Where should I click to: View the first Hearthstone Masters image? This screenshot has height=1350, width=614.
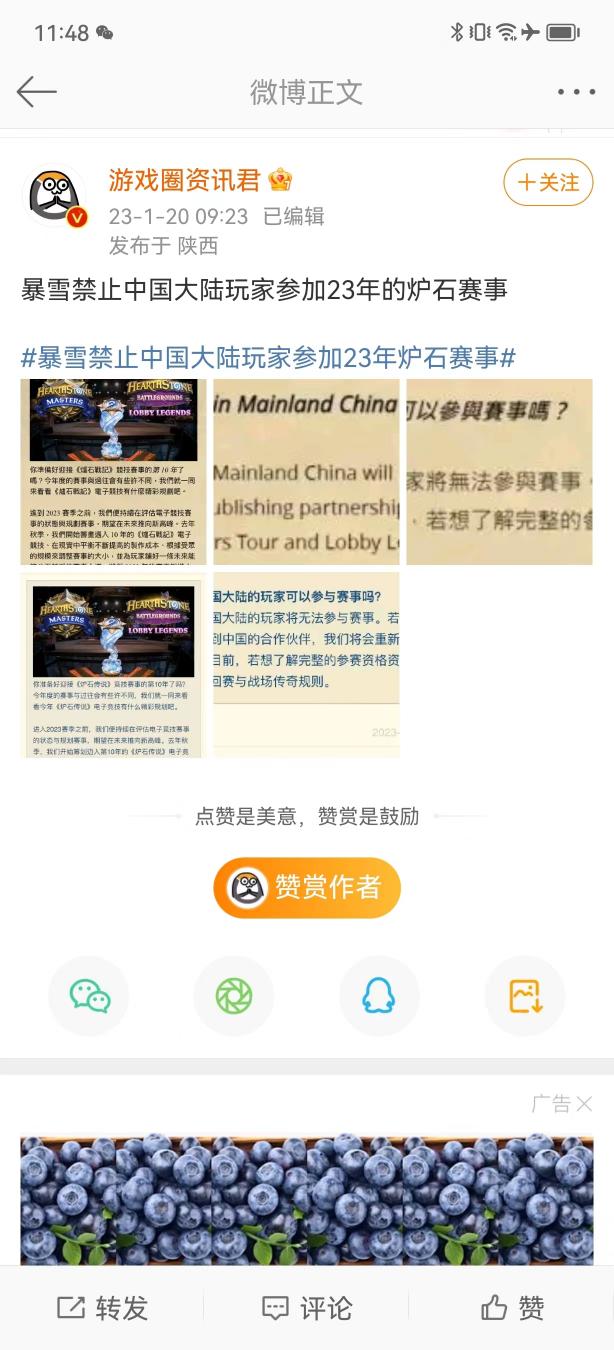pos(113,472)
